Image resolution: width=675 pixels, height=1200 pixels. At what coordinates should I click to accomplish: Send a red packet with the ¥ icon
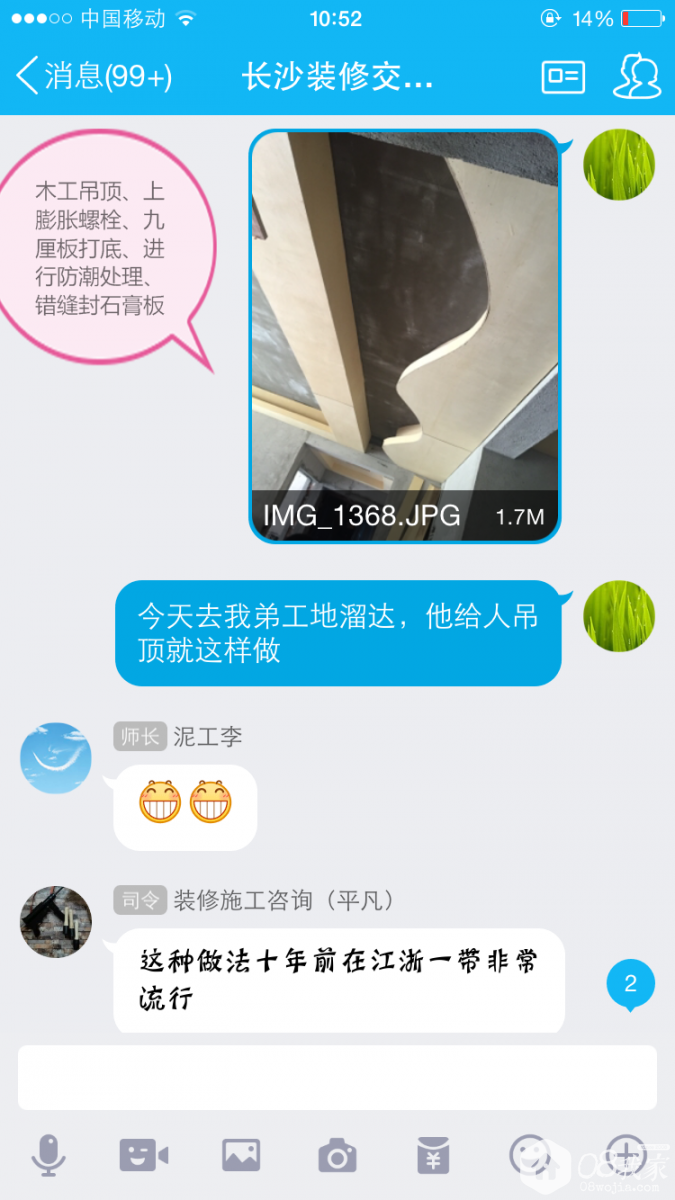pyautogui.click(x=434, y=1155)
